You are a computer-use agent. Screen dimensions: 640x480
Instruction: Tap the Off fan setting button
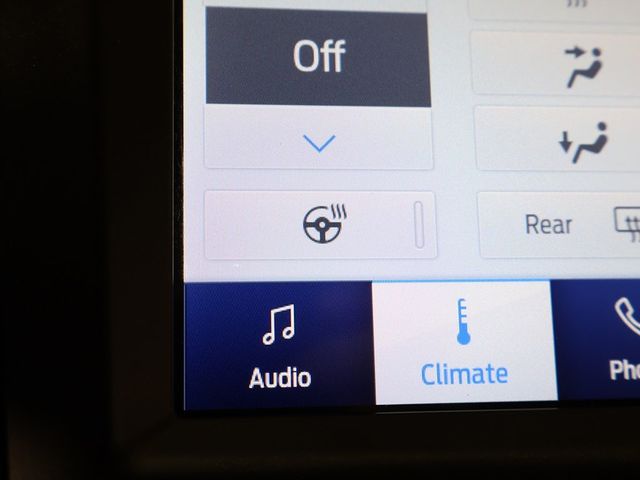[x=318, y=56]
